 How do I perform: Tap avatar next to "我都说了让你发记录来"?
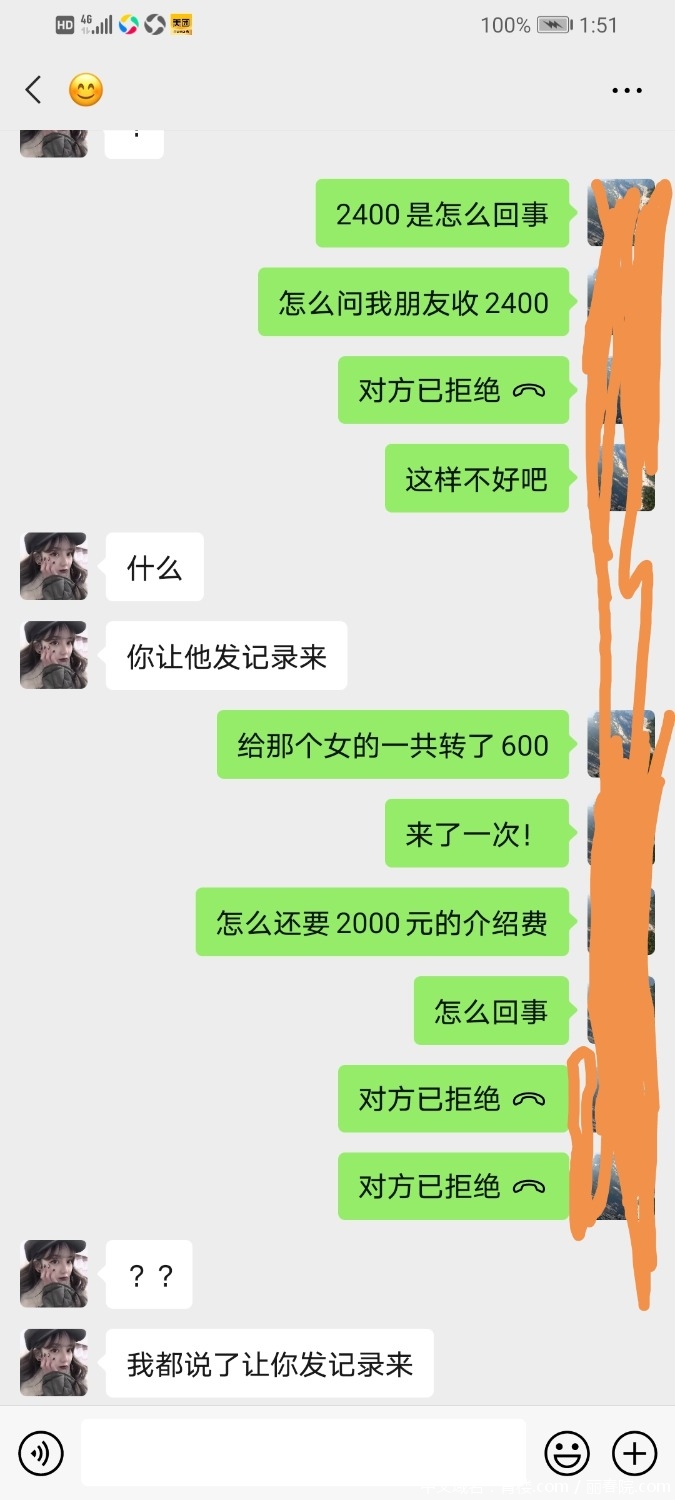(x=54, y=1362)
